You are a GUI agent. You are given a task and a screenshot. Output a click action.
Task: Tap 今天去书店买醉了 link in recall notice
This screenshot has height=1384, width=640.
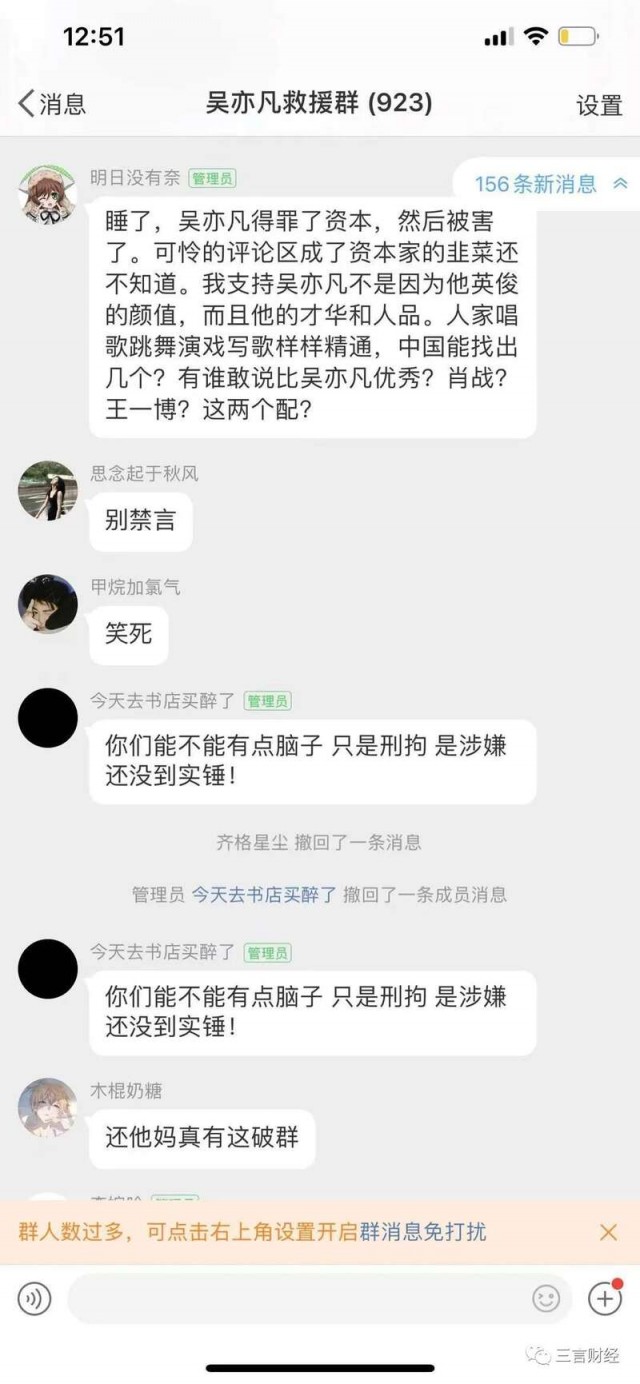[264, 895]
